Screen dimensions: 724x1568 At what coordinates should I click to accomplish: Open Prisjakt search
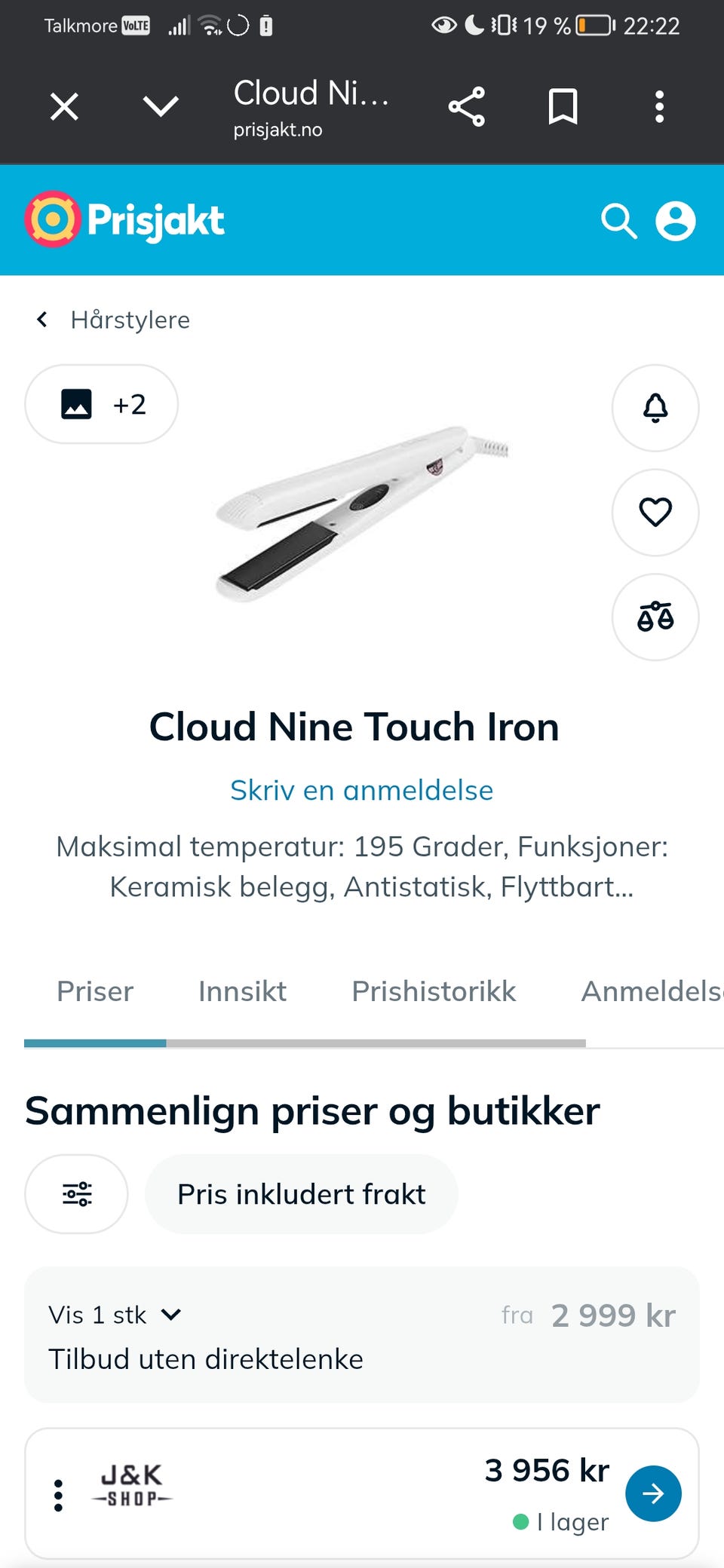click(618, 221)
